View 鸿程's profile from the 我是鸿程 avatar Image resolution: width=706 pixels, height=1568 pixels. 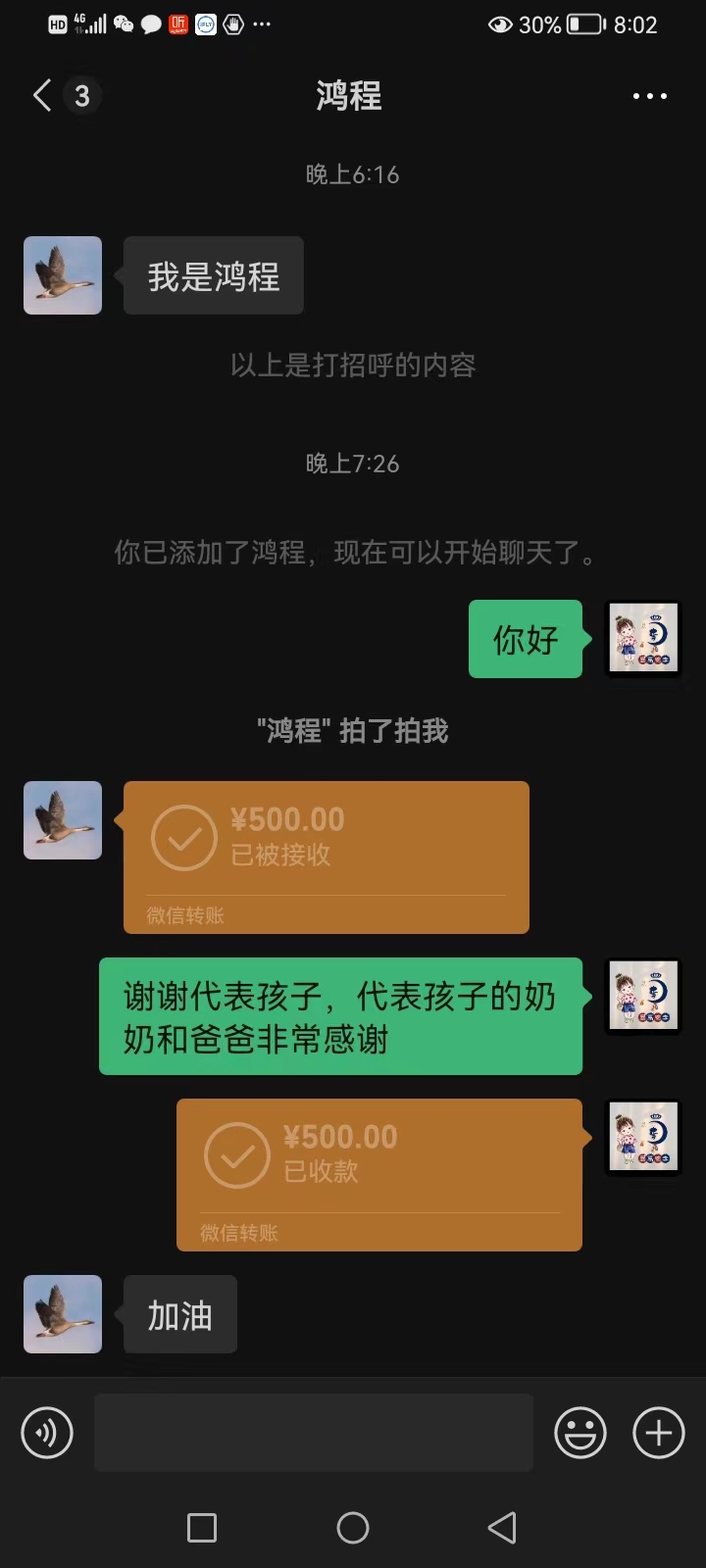(63, 275)
